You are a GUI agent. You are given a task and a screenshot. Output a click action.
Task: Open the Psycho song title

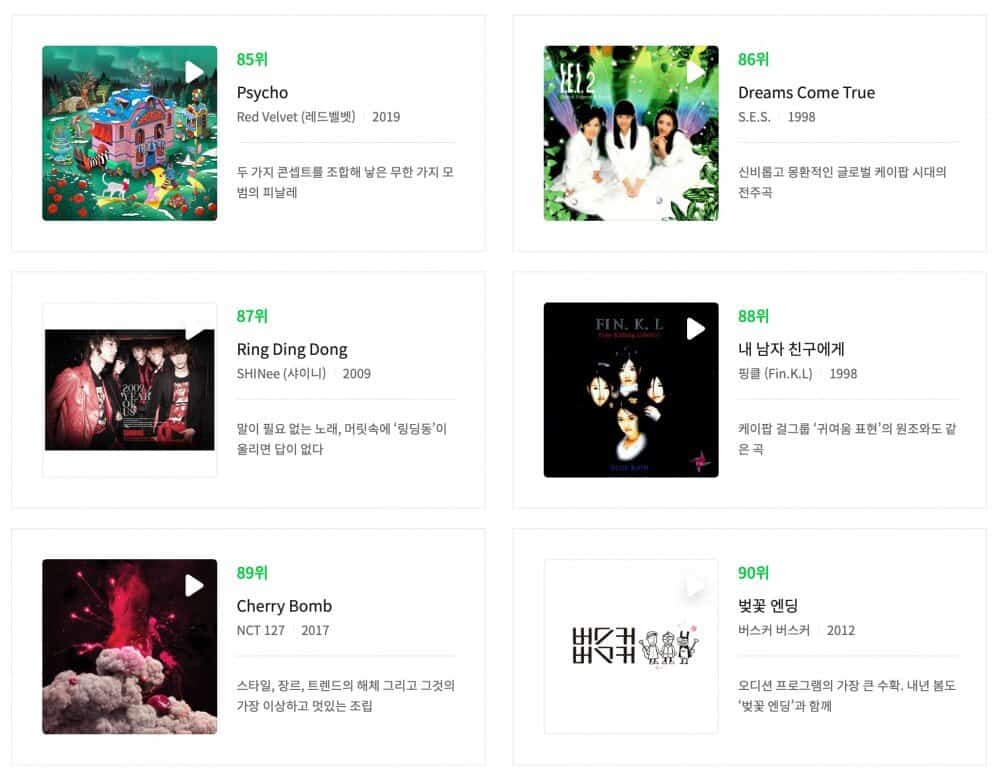click(x=262, y=93)
